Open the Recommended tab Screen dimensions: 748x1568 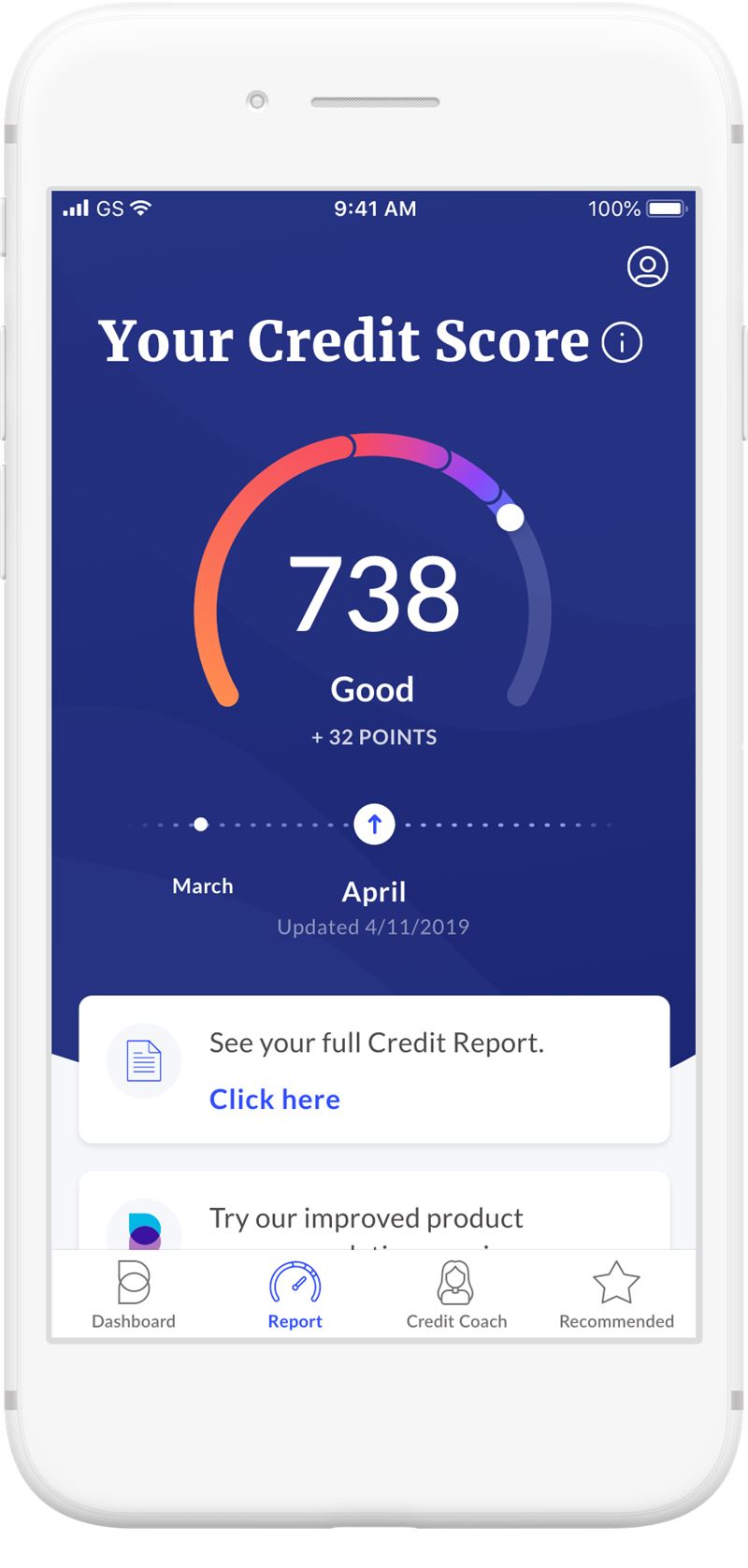(616, 1295)
